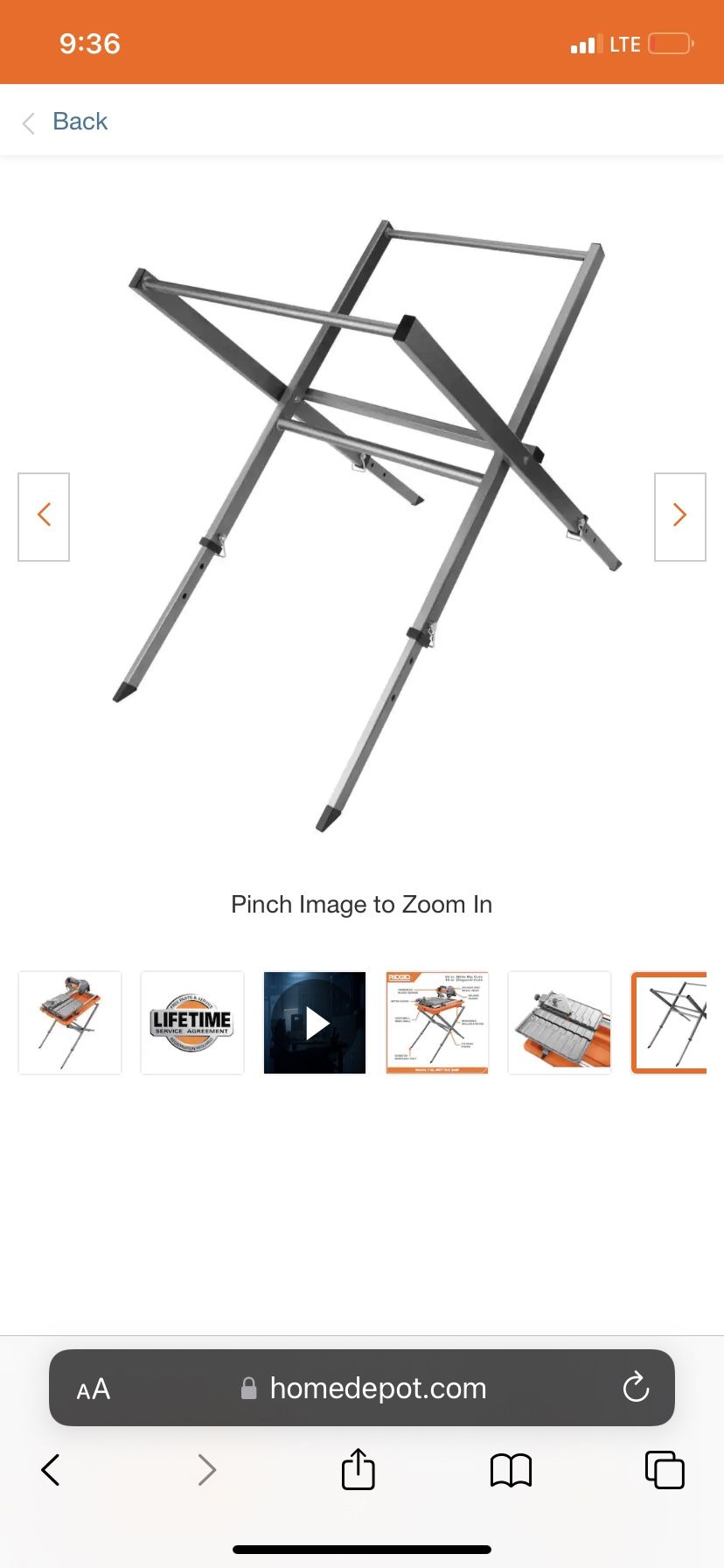Select the labeled feature diagram thumbnail
This screenshot has height=1568, width=724.
click(x=437, y=1022)
